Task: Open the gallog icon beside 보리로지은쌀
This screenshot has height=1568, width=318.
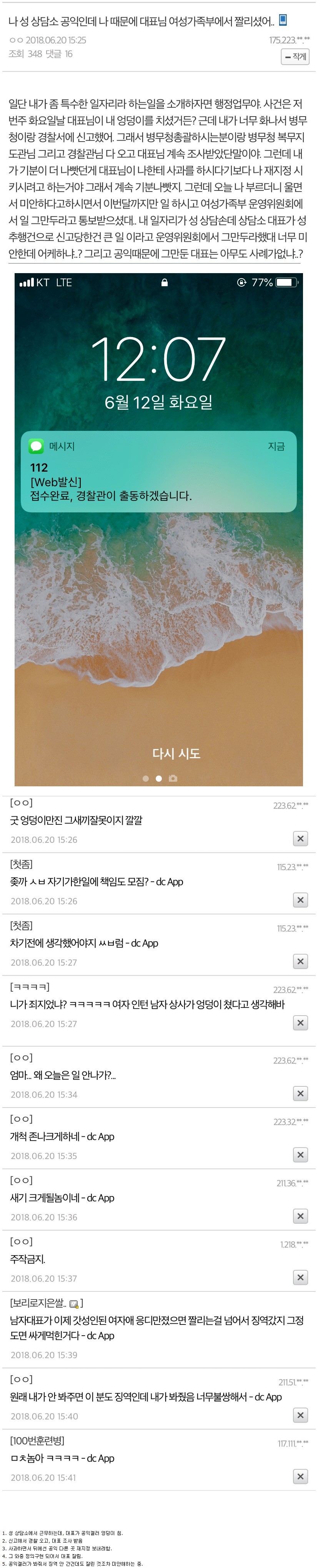Action: (x=74, y=1304)
